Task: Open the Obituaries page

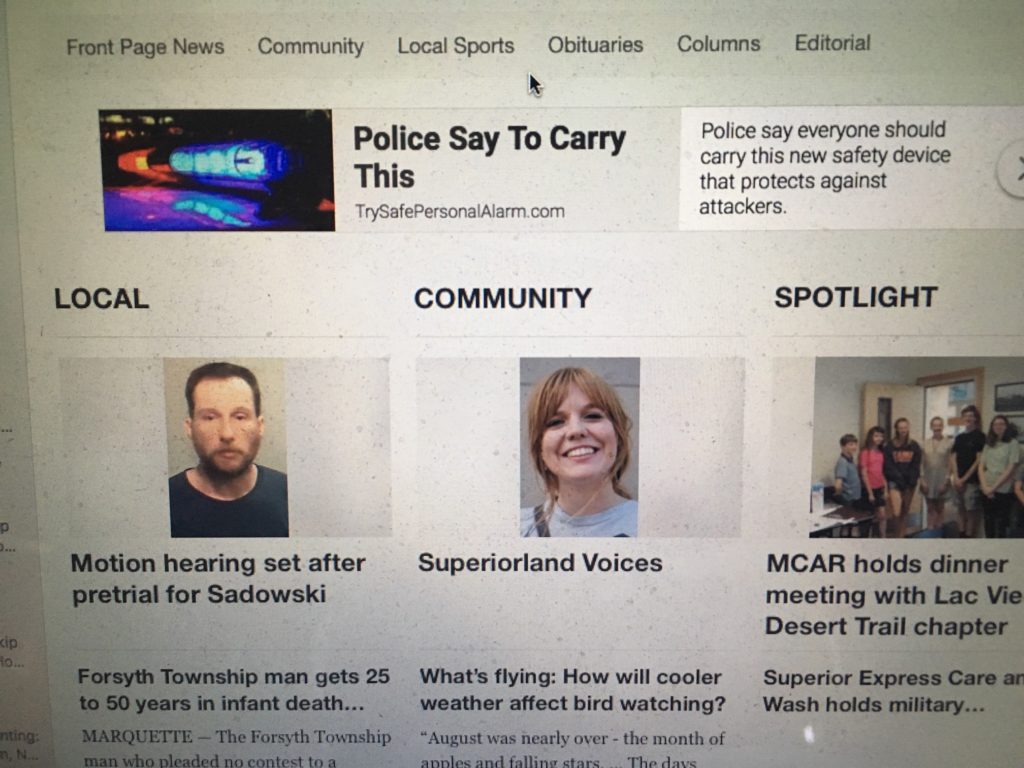Action: pyautogui.click(x=595, y=45)
